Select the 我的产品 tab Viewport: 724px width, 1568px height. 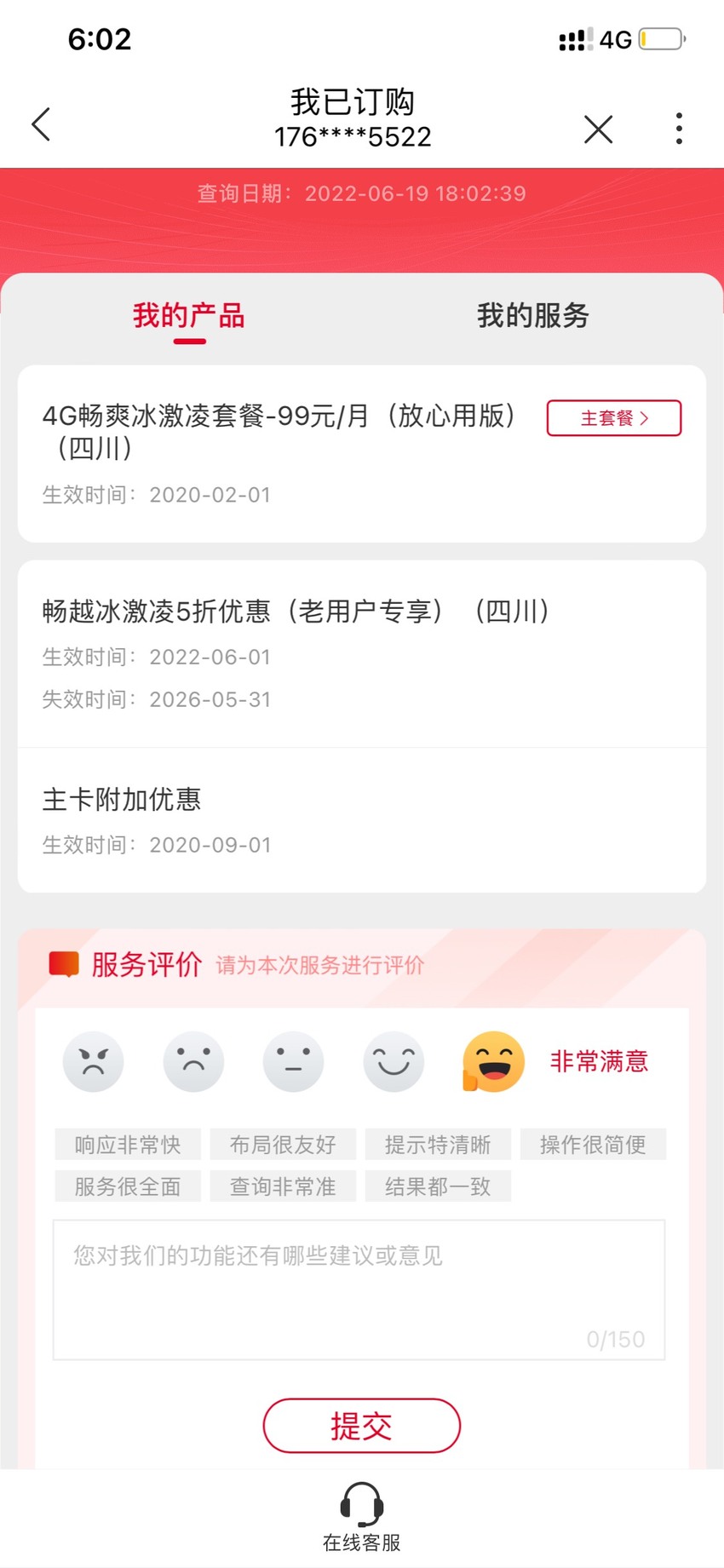point(189,315)
